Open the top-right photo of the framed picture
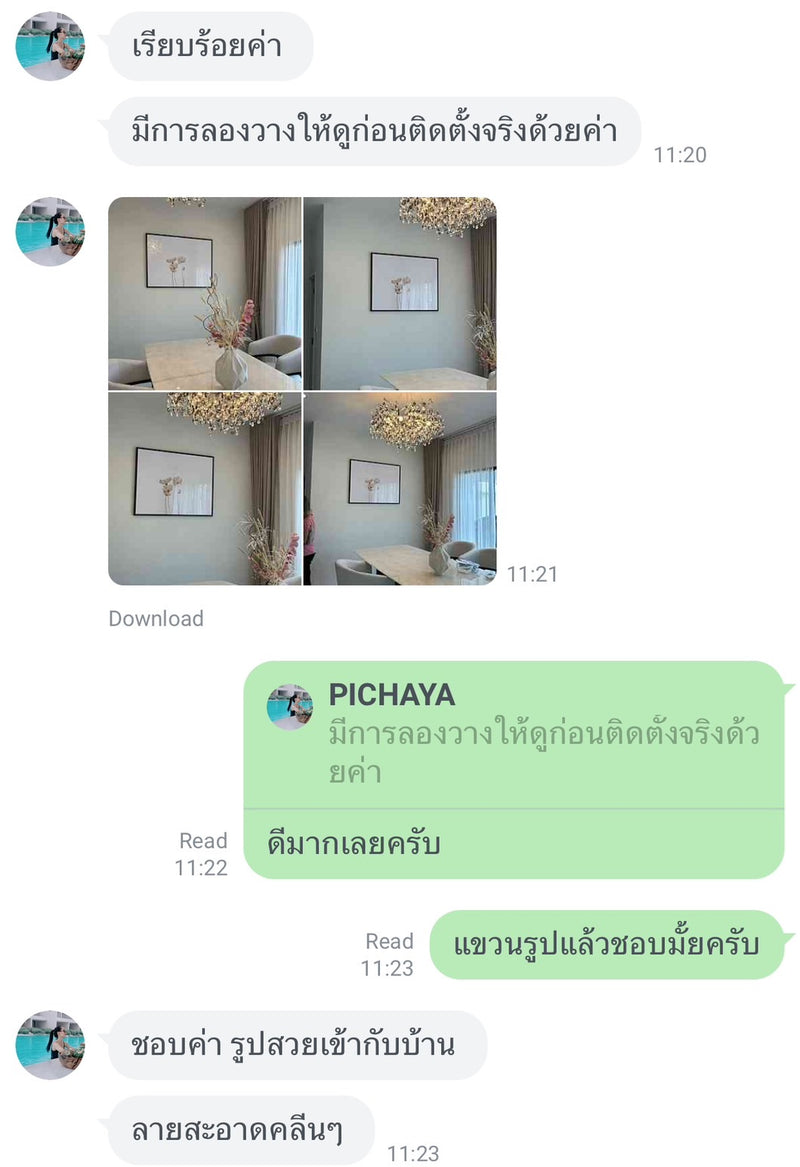Screen dimensions: 800x1167 coord(400,293)
